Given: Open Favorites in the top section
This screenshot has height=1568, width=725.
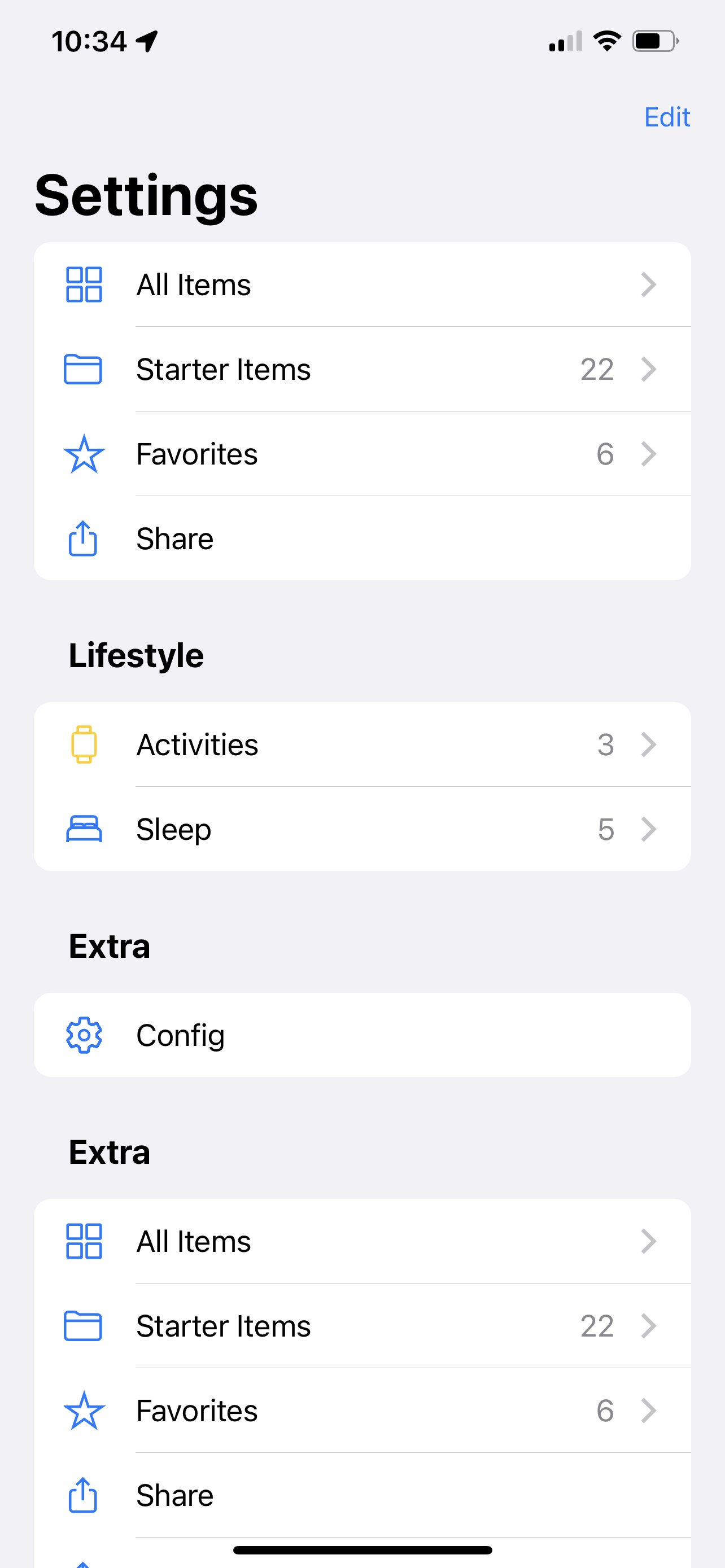Looking at the screenshot, I should (362, 454).
